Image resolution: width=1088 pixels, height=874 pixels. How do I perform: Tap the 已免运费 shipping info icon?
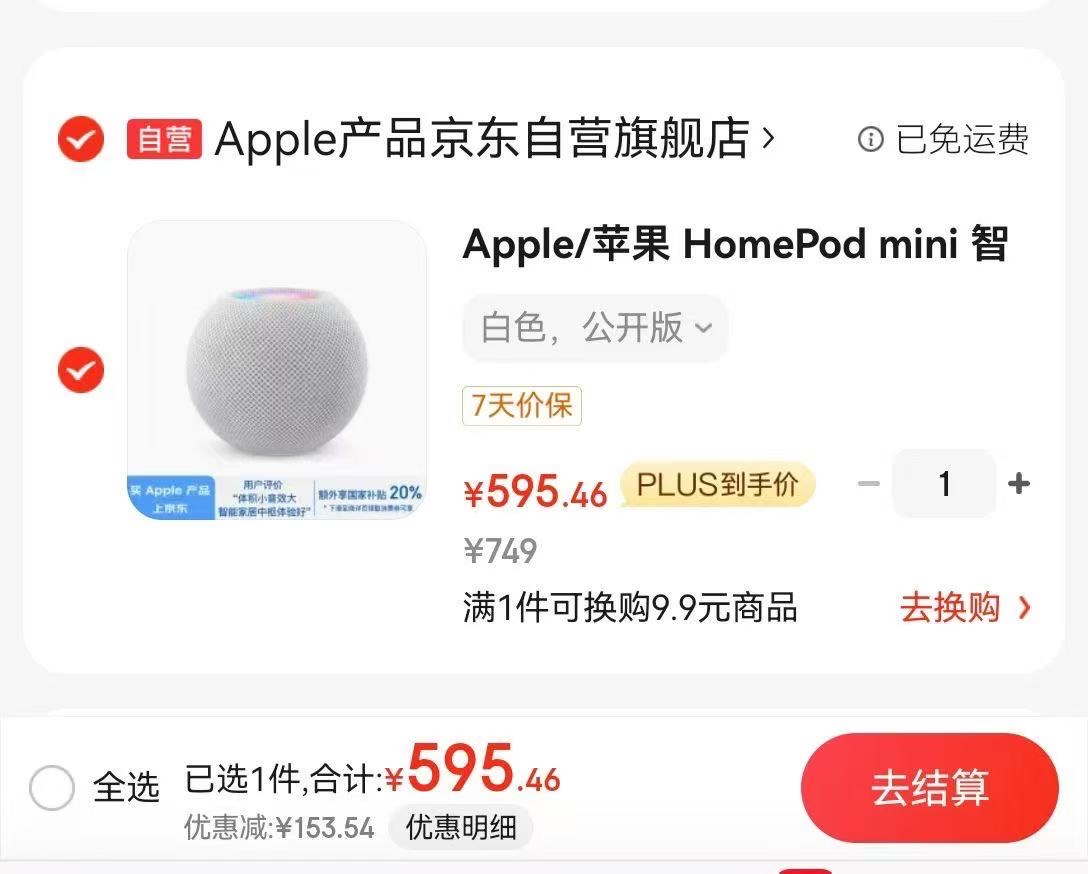[x=871, y=140]
